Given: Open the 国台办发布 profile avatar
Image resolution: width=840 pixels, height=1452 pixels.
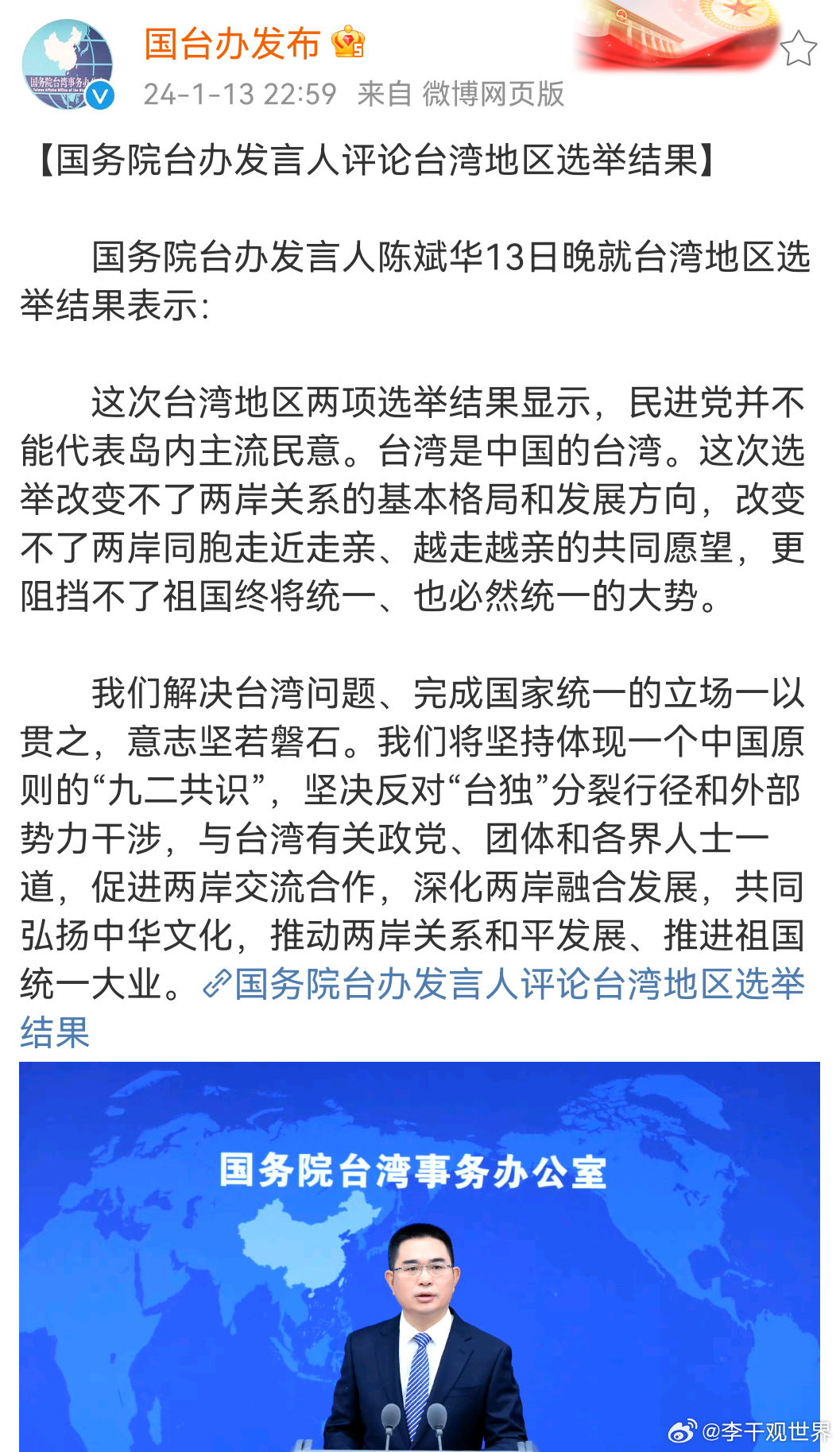Looking at the screenshot, I should coord(67,64).
